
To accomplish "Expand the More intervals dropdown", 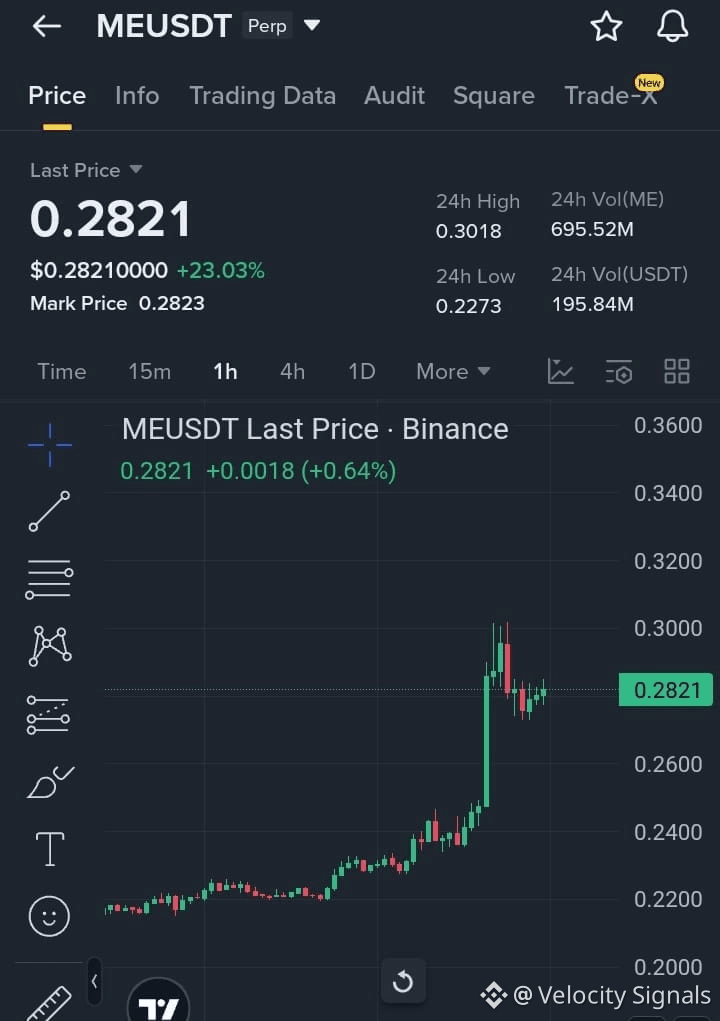I will point(453,371).
